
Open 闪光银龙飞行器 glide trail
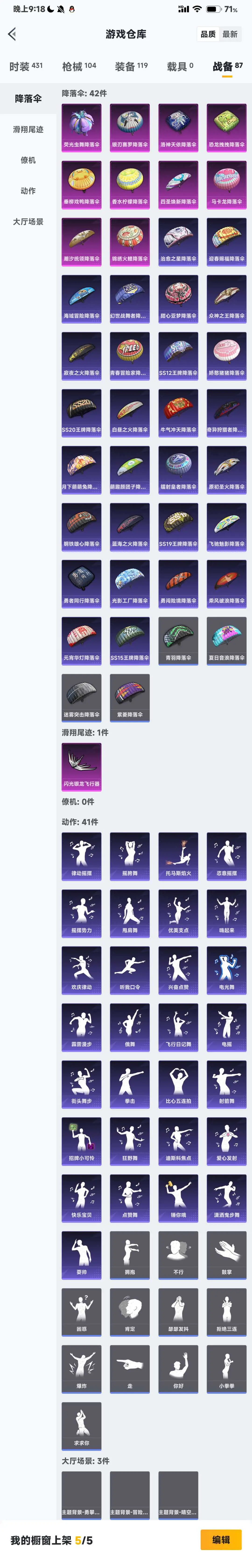[81, 766]
